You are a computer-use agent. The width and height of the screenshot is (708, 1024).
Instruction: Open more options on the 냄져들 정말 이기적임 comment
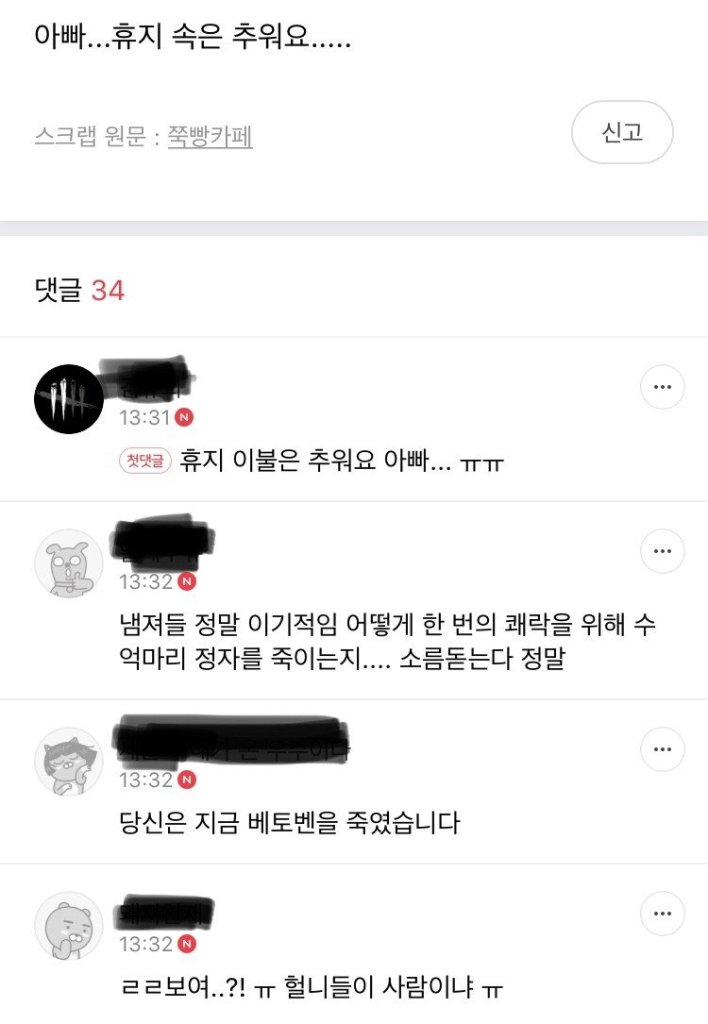pos(661,551)
